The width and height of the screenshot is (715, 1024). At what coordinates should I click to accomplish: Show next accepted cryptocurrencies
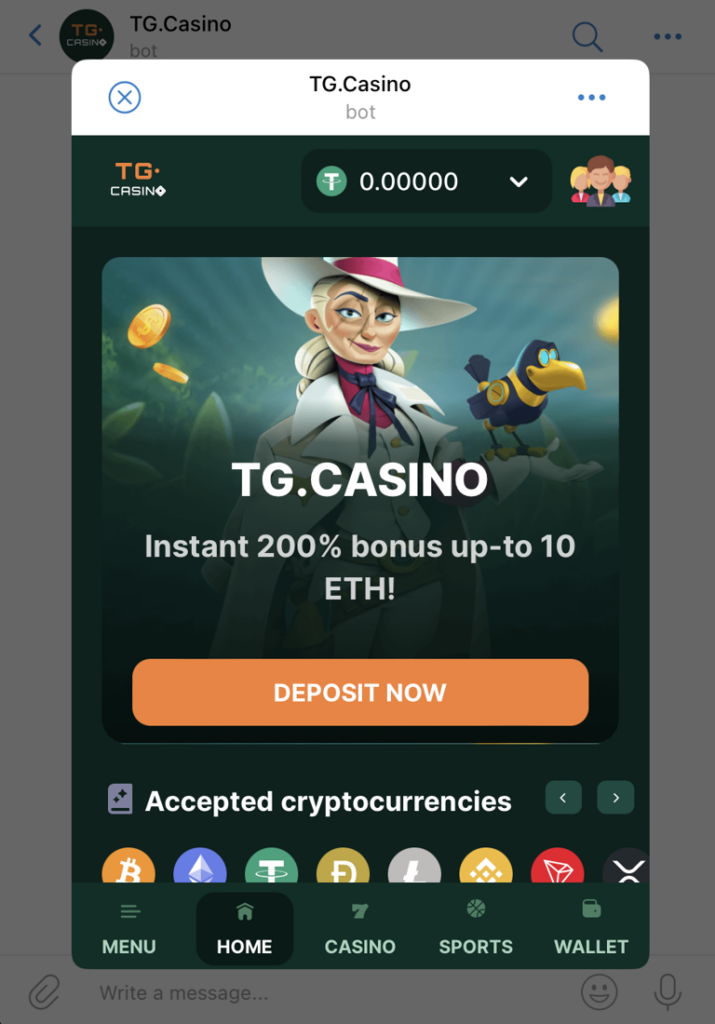click(615, 797)
